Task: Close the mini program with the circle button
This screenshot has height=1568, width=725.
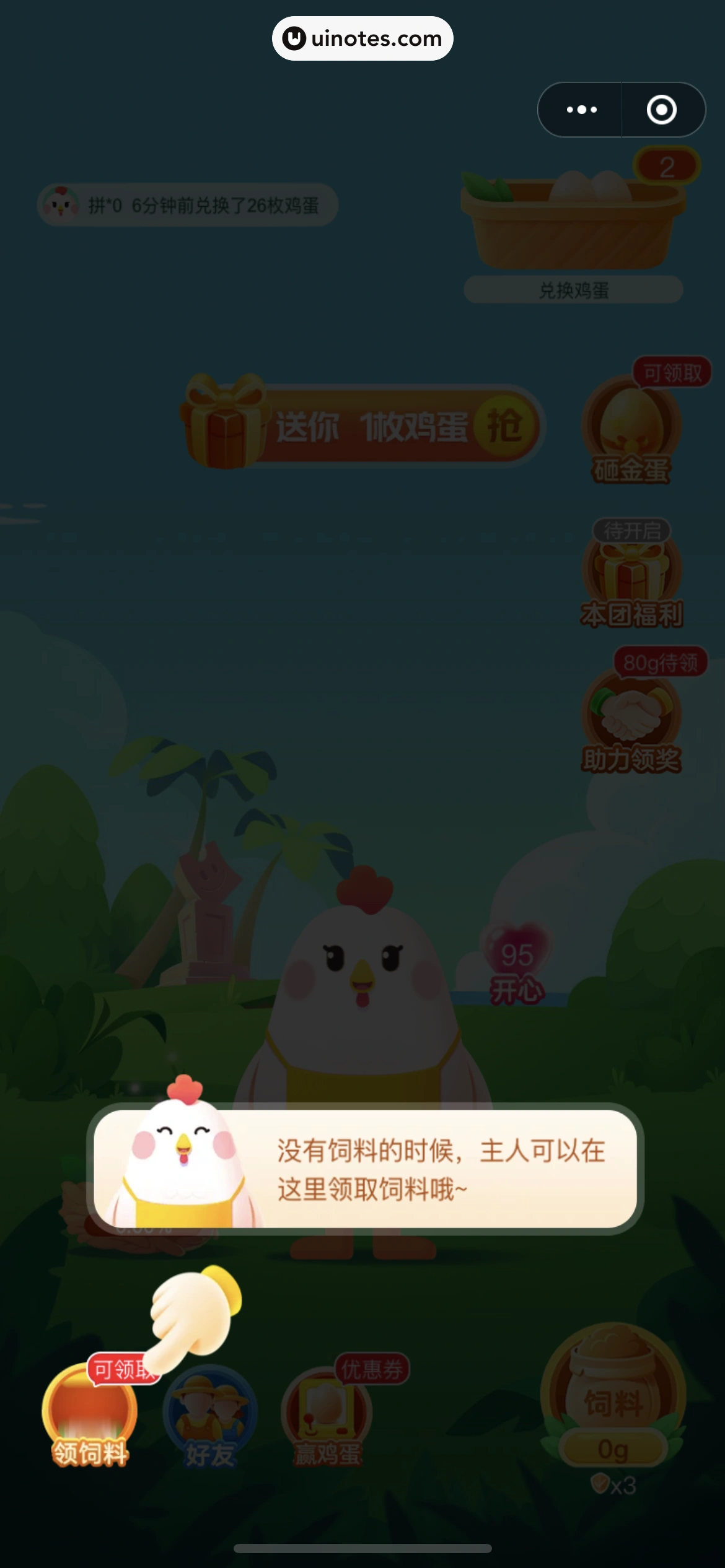Action: [x=661, y=110]
